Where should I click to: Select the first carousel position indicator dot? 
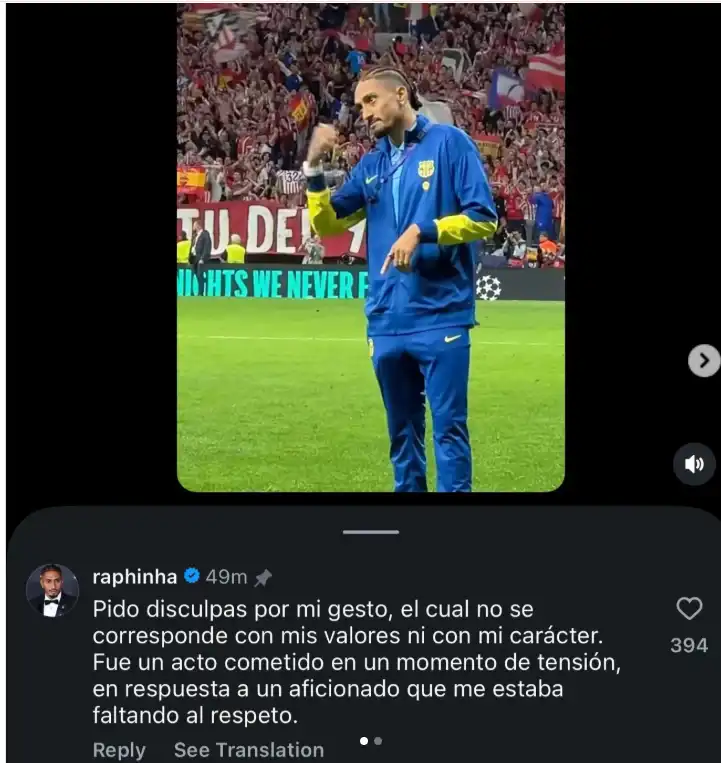tap(362, 741)
